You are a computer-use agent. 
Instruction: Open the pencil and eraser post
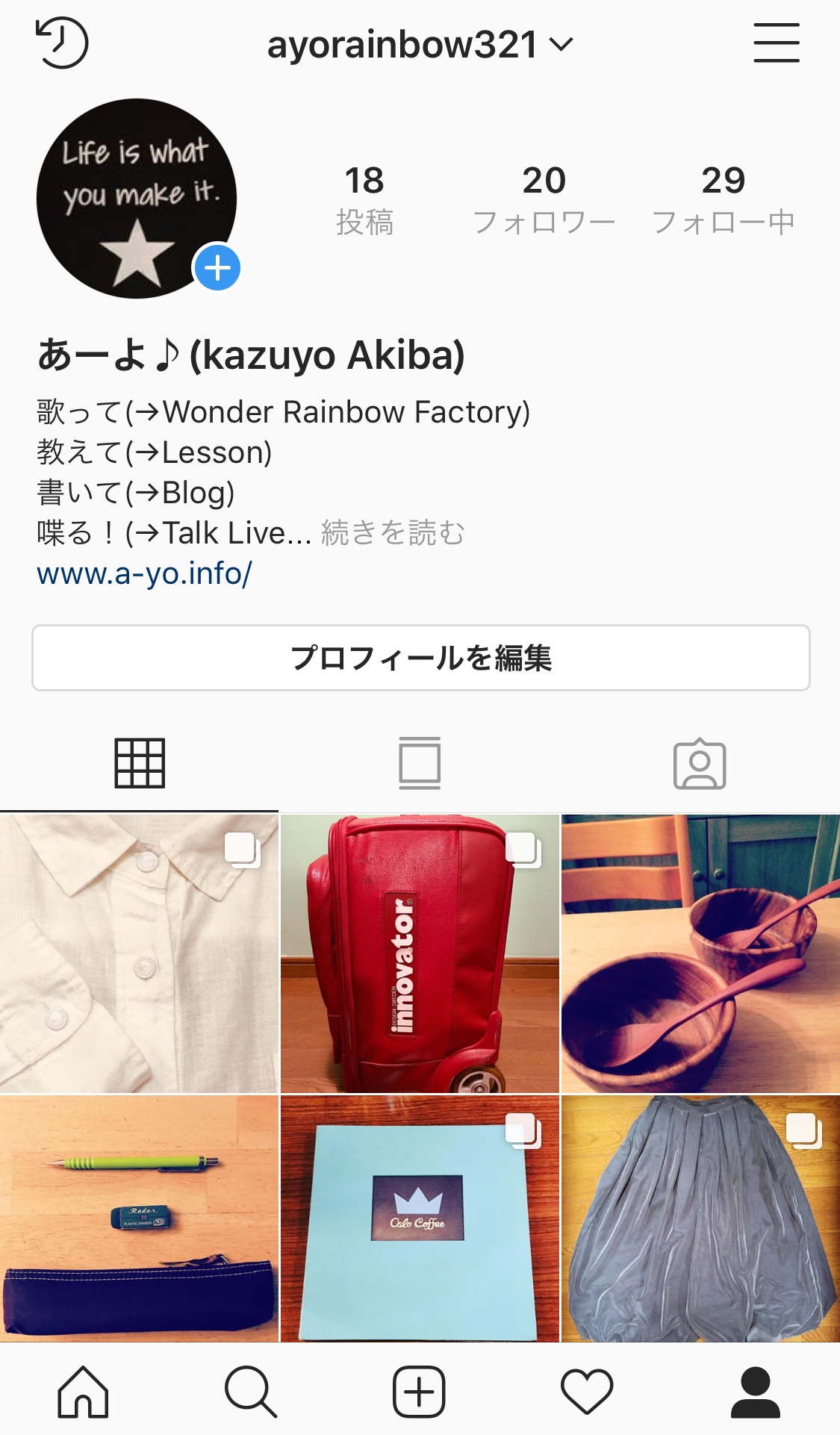(139, 1218)
